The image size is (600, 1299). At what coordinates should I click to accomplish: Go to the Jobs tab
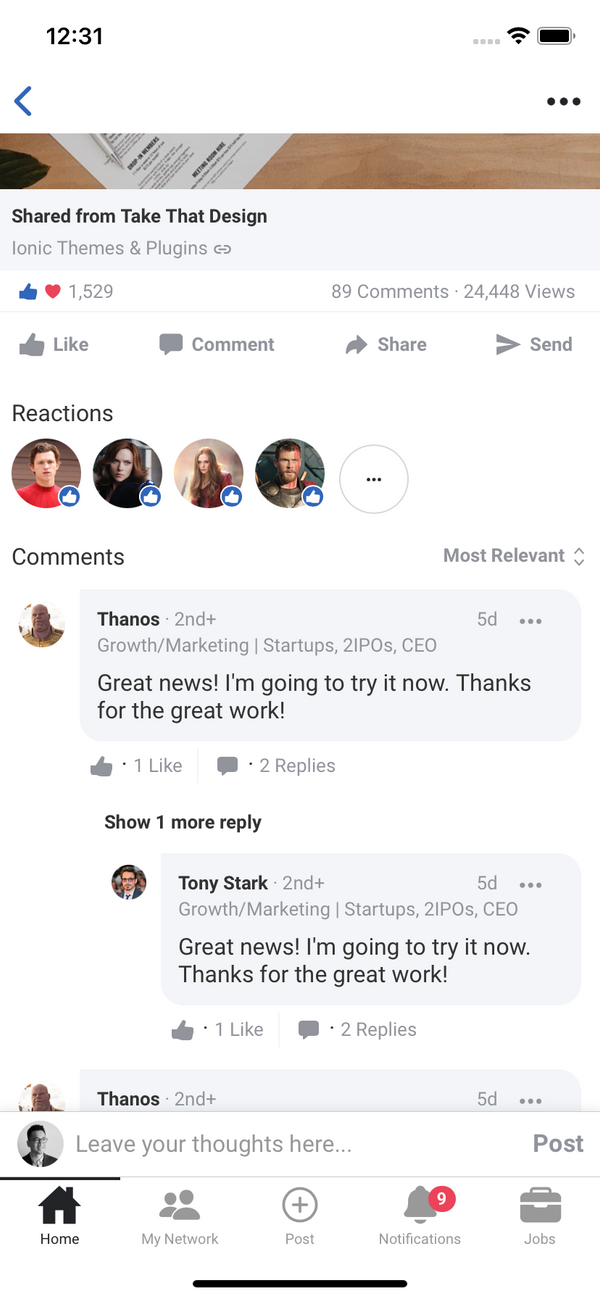[x=540, y=1216]
